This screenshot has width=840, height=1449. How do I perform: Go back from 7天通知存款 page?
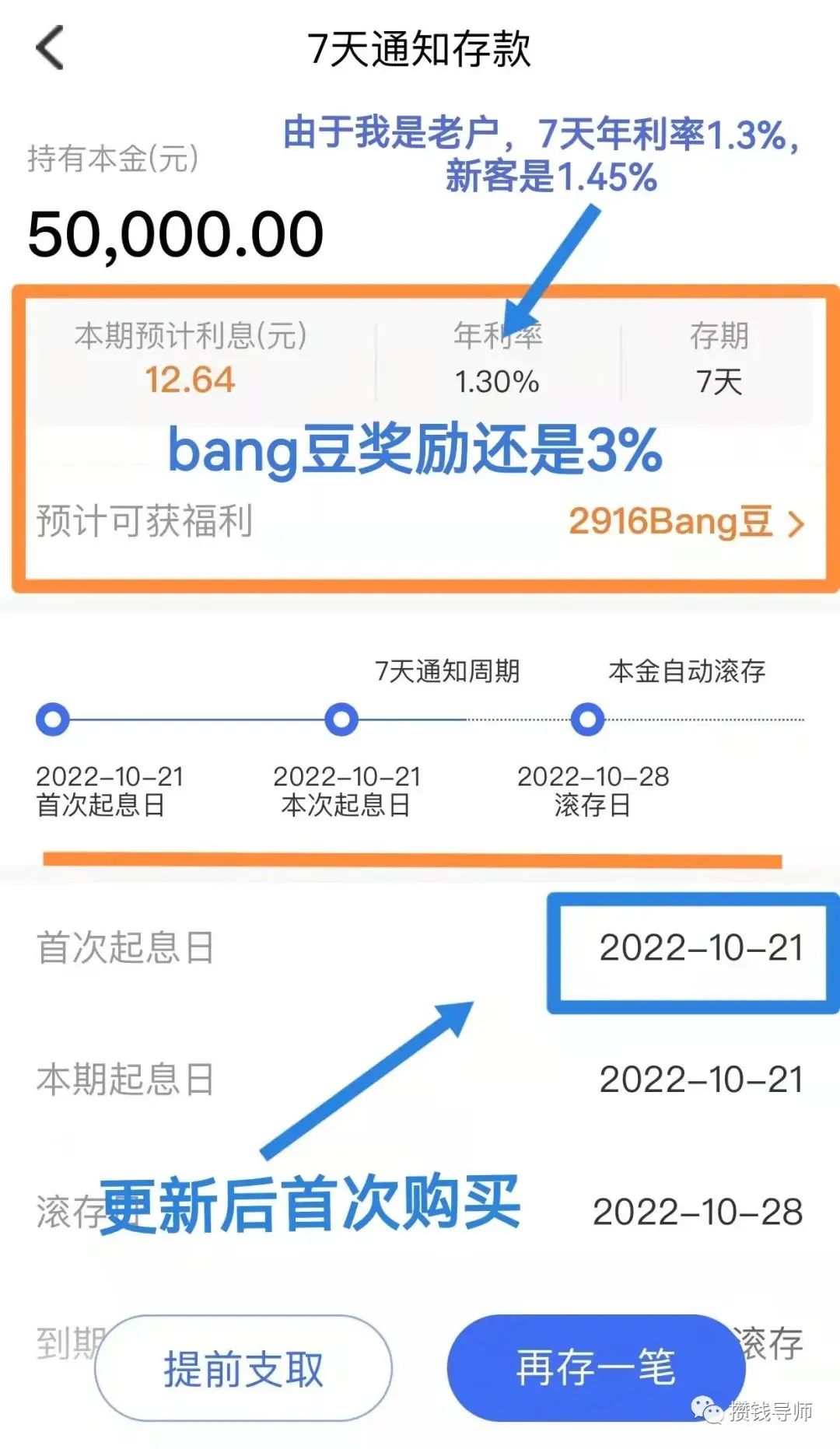(x=50, y=48)
